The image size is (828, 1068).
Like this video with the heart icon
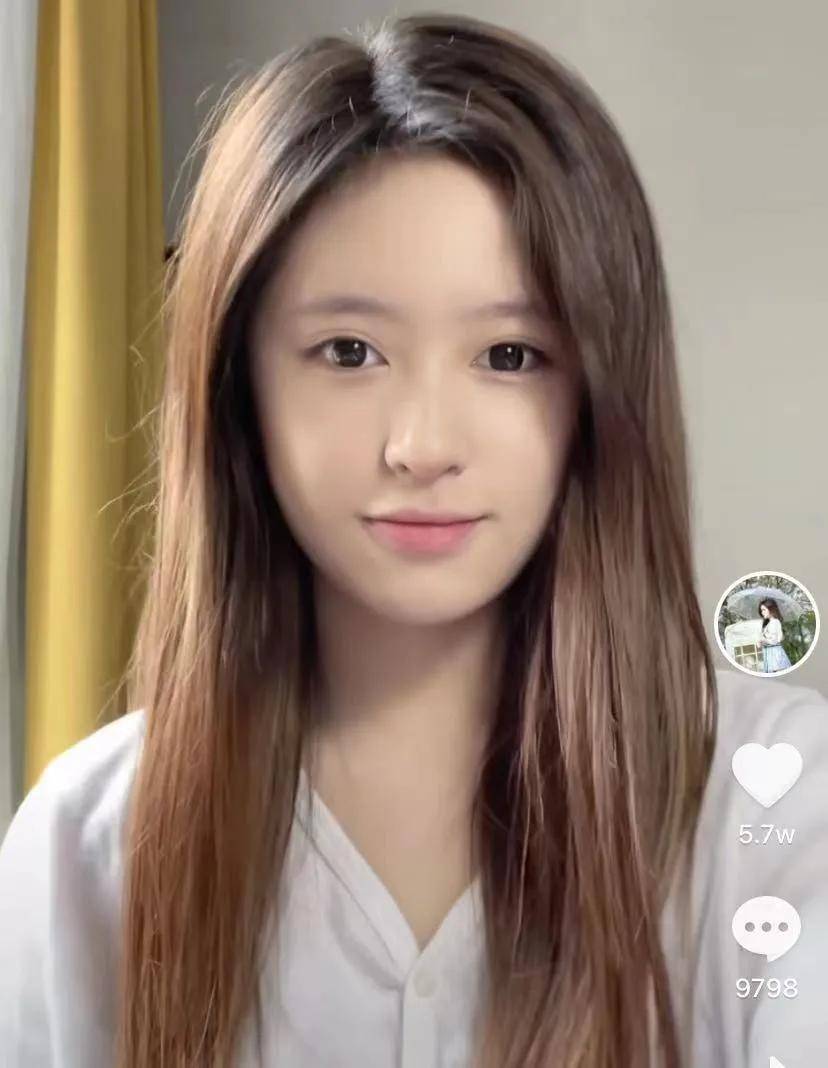(x=767, y=773)
